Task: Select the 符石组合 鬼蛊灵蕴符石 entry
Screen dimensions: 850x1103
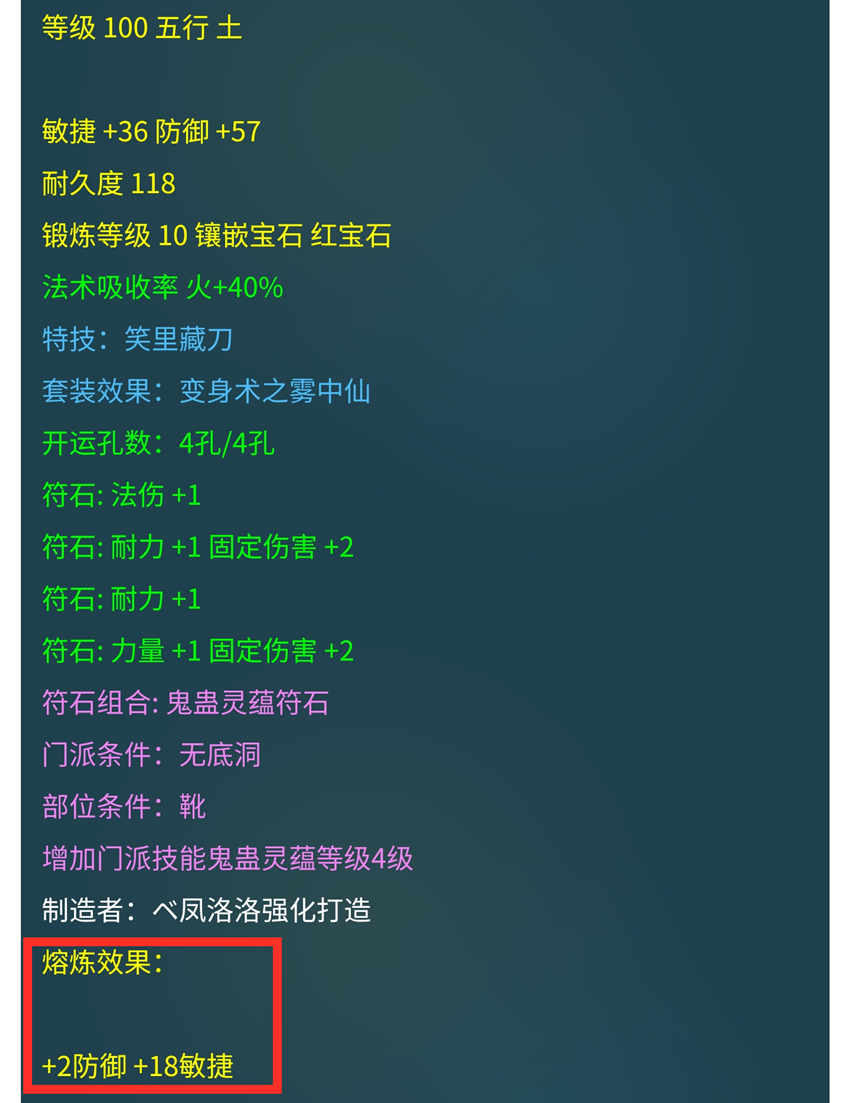Action: pos(186,703)
